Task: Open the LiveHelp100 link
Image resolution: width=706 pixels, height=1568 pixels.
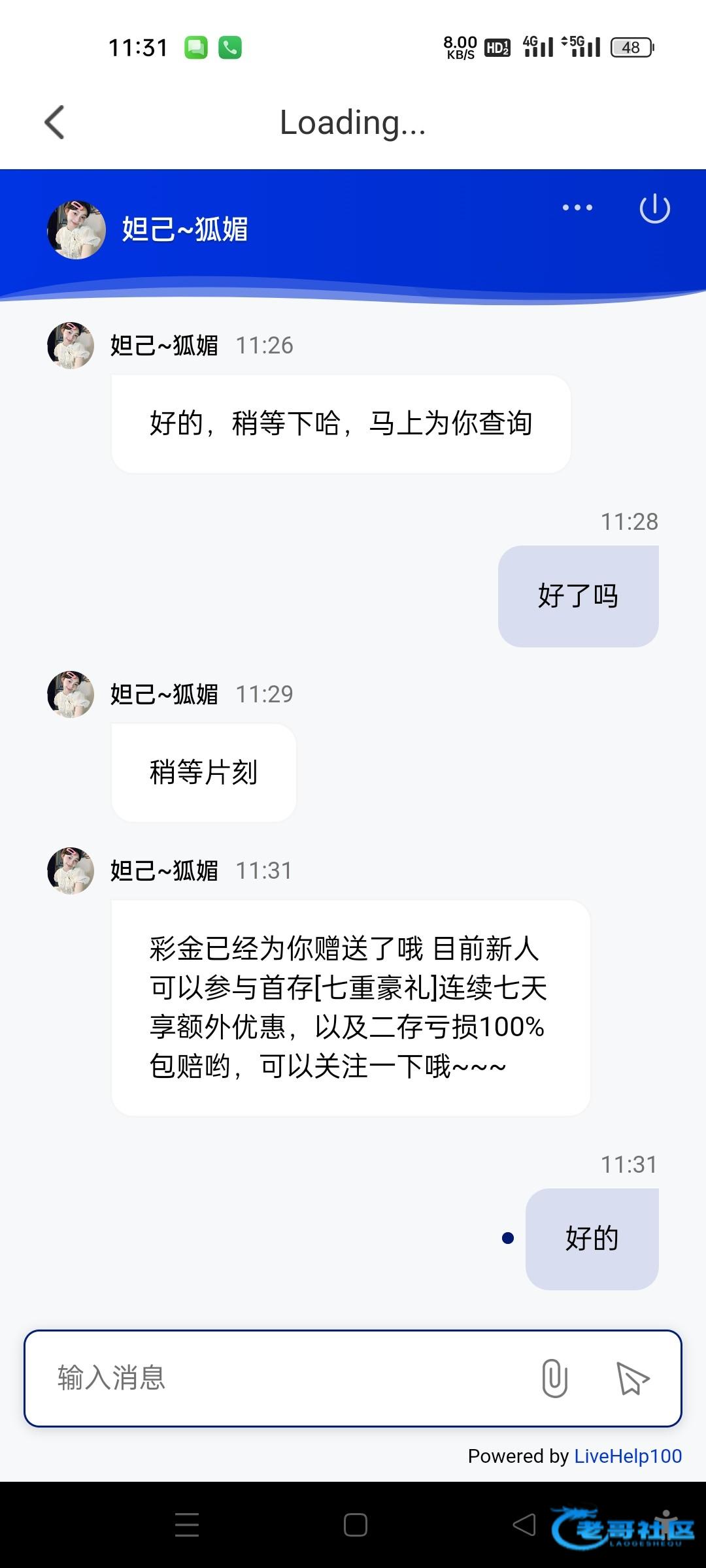Action: 628,1456
